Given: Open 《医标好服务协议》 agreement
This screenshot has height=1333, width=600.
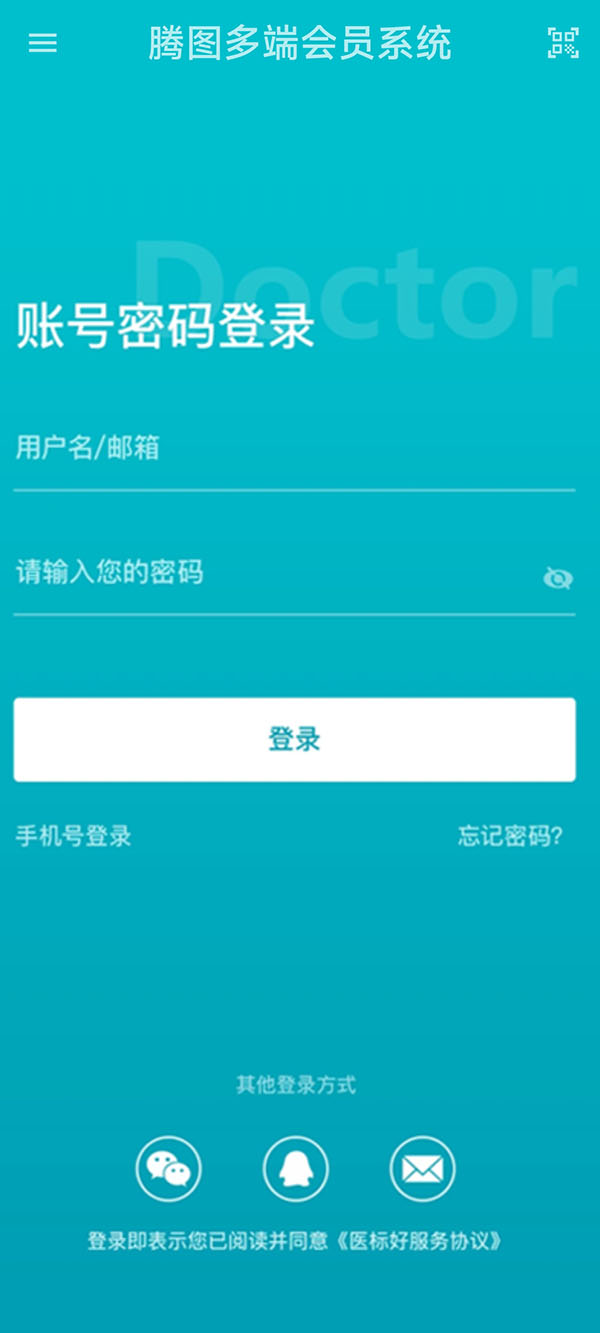Looking at the screenshot, I should [420, 1241].
